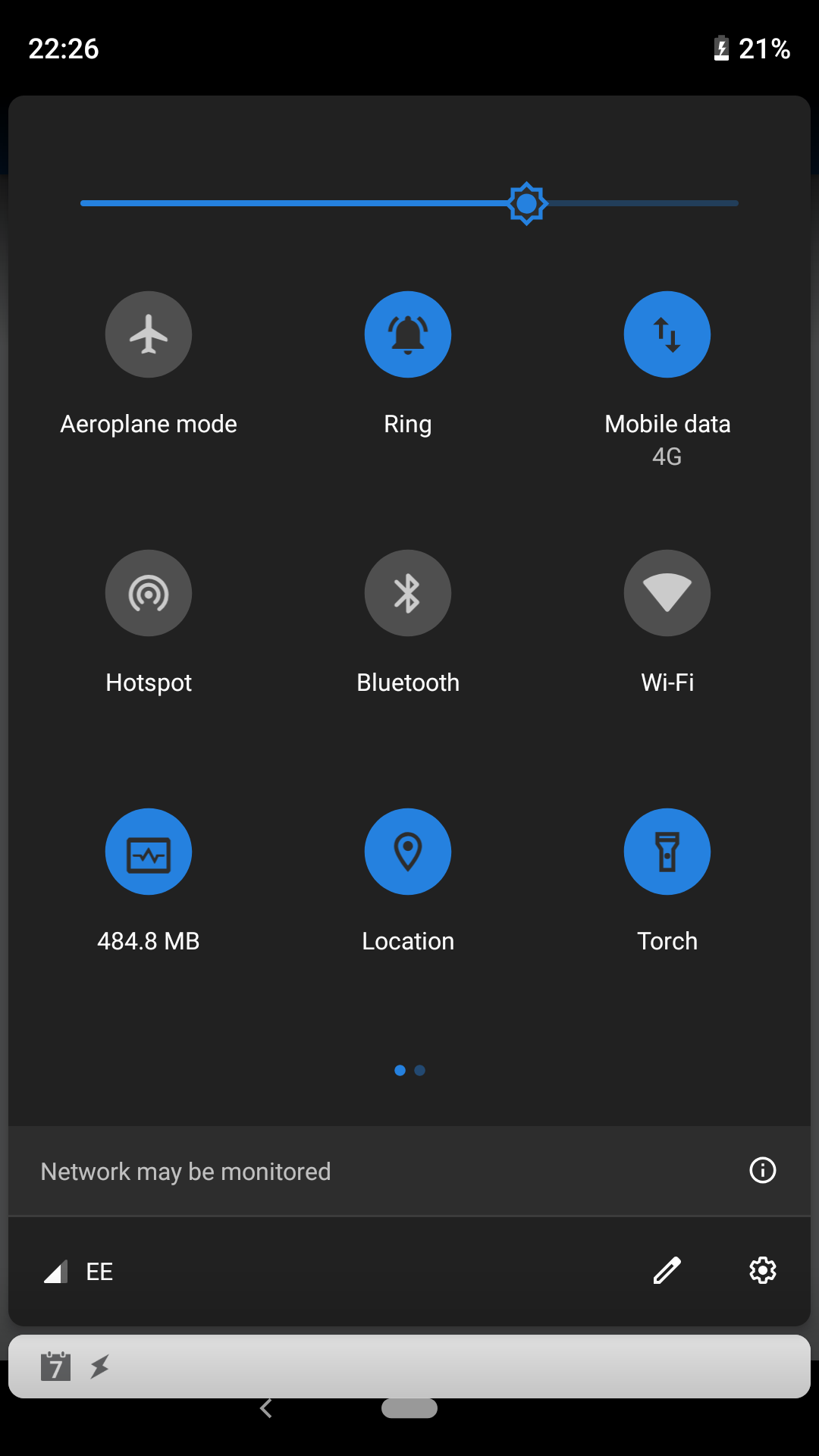
Task: Go to second quick settings page dot
Action: pyautogui.click(x=420, y=1070)
